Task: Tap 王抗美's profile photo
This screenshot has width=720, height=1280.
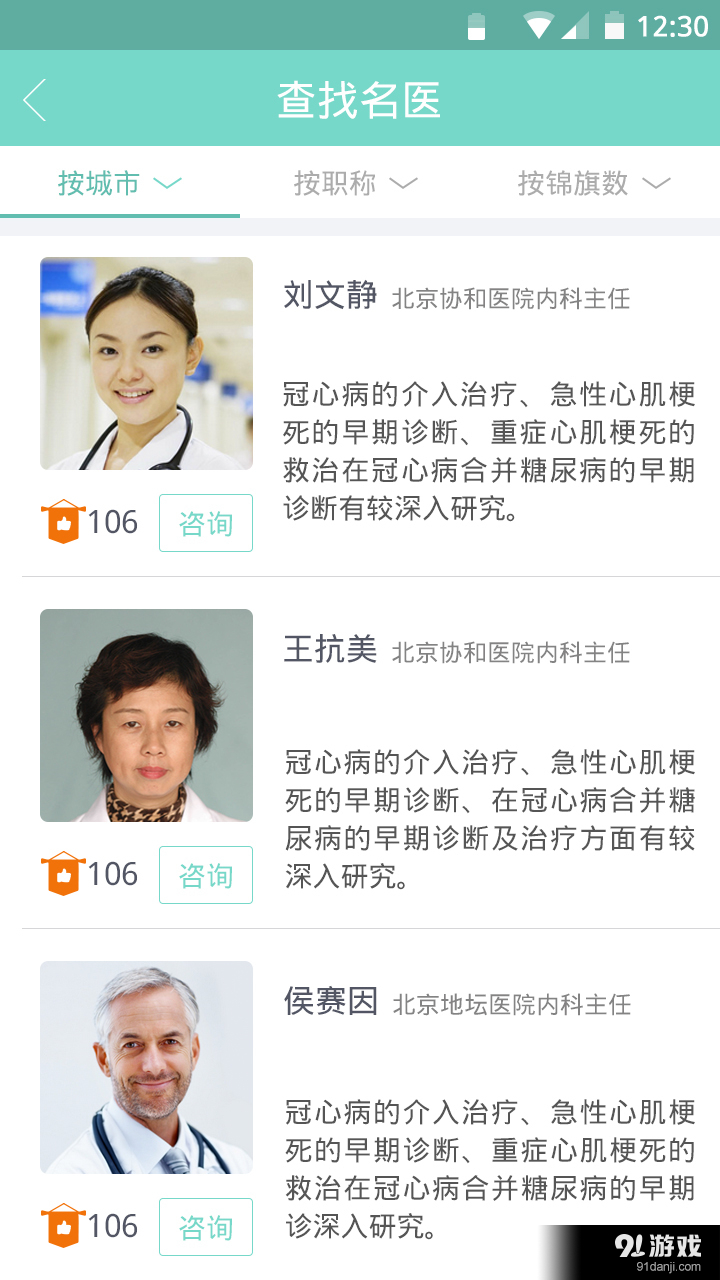Action: pos(146,715)
